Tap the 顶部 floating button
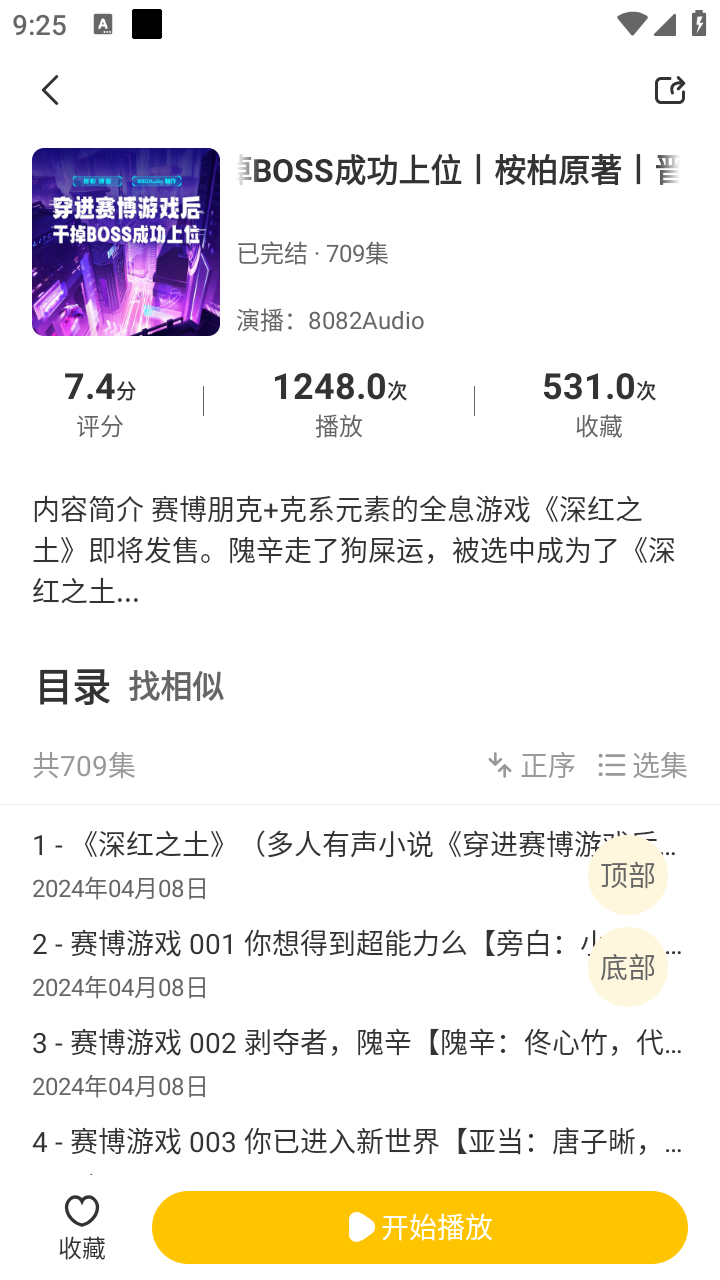The width and height of the screenshot is (720, 1280). click(628, 875)
